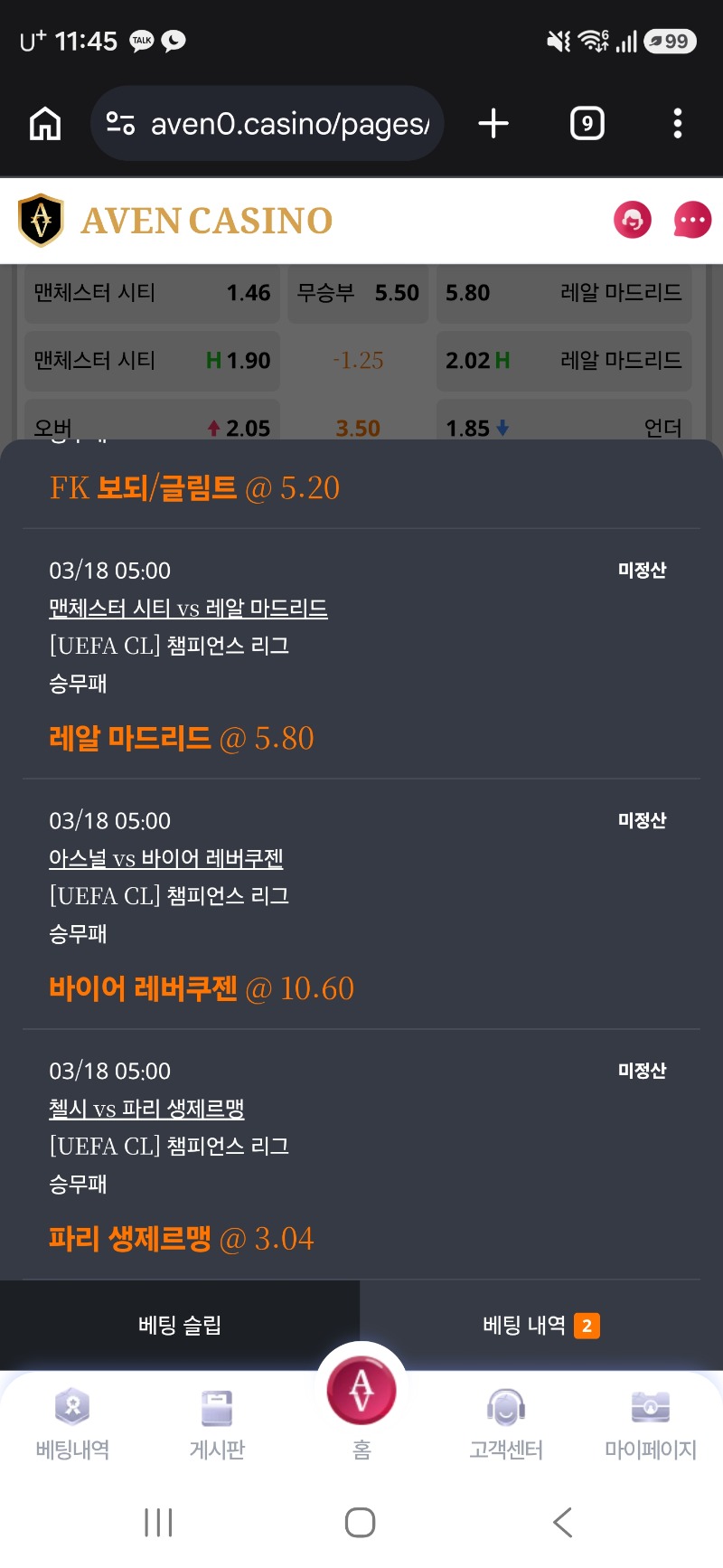Open 맨체스터 시티 vs 레알 마드리드 match link
723x1568 pixels.
point(188,608)
